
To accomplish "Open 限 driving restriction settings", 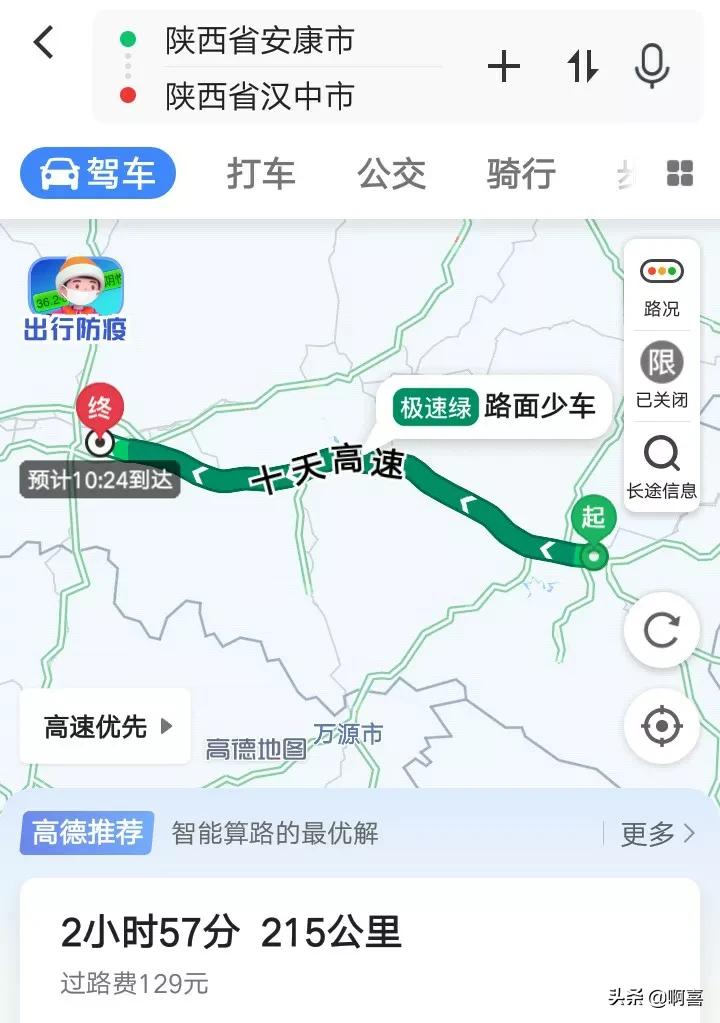I will [661, 375].
